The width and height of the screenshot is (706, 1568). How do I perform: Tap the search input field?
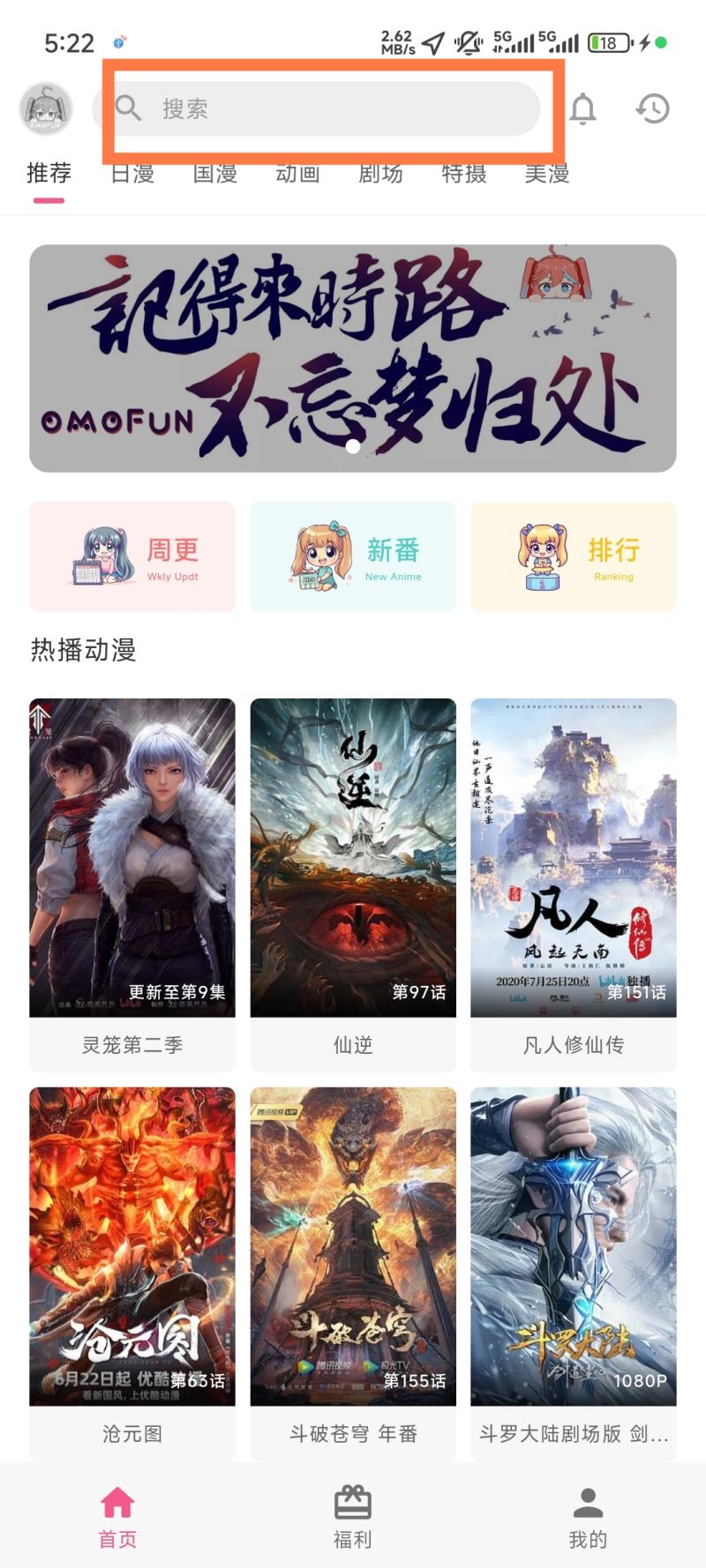click(x=335, y=108)
